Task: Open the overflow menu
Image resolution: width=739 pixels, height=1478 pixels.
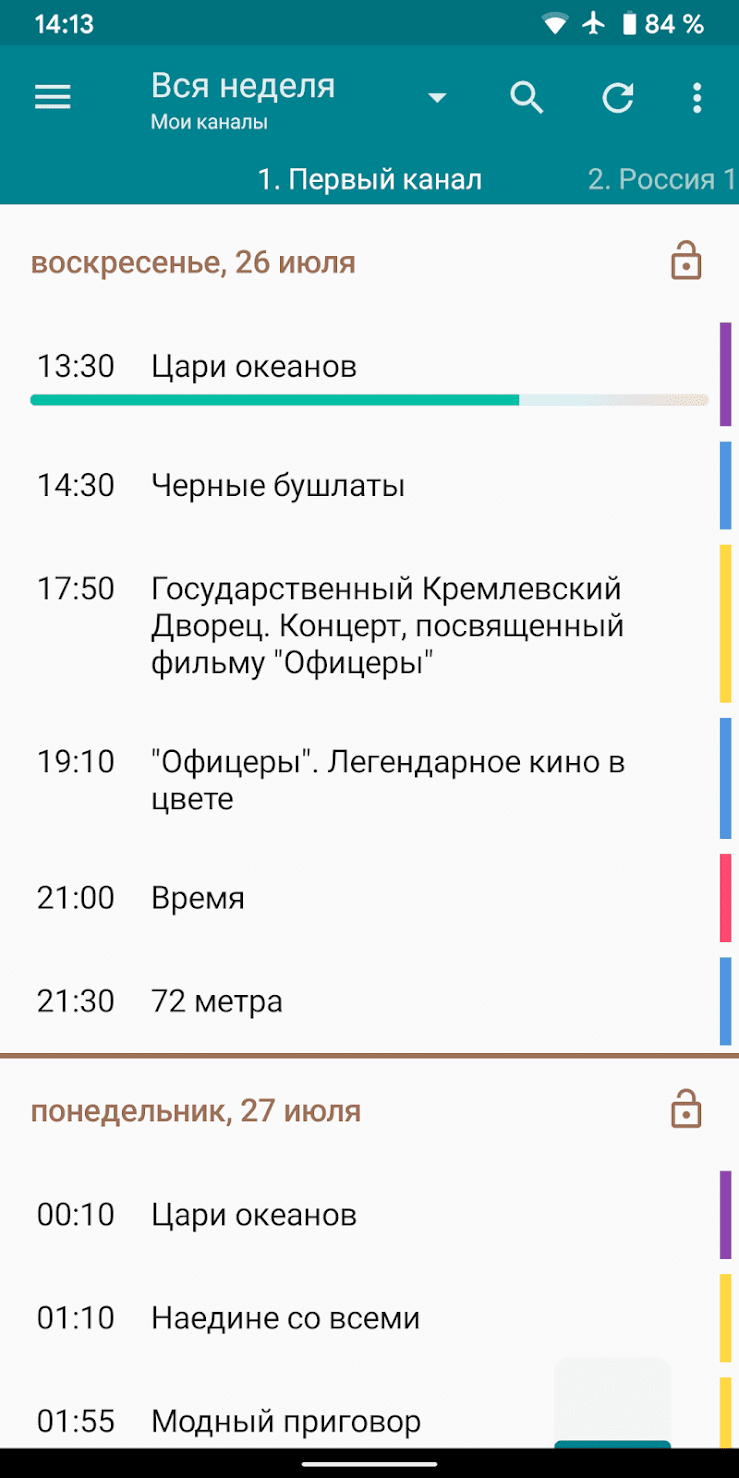Action: click(x=697, y=97)
